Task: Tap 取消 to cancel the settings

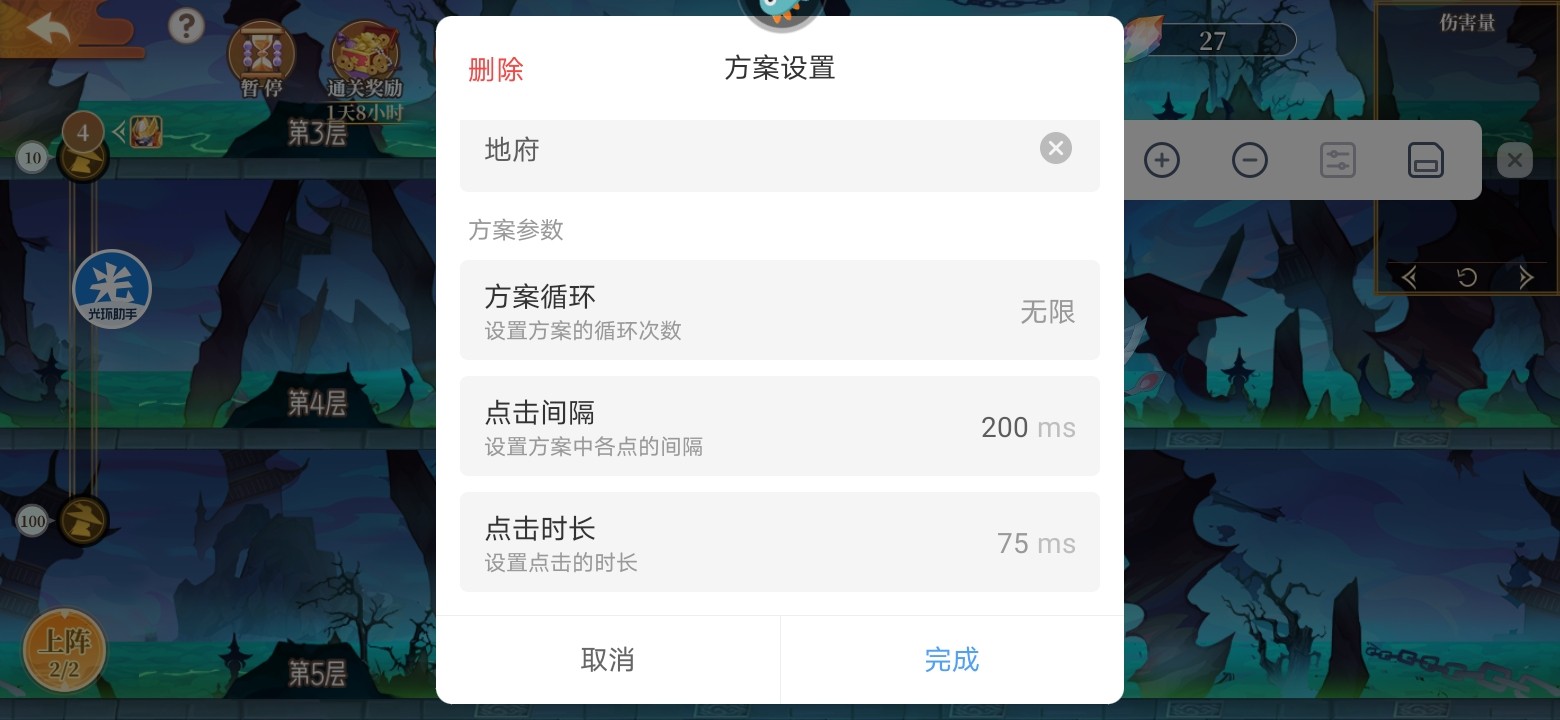Action: tap(607, 660)
